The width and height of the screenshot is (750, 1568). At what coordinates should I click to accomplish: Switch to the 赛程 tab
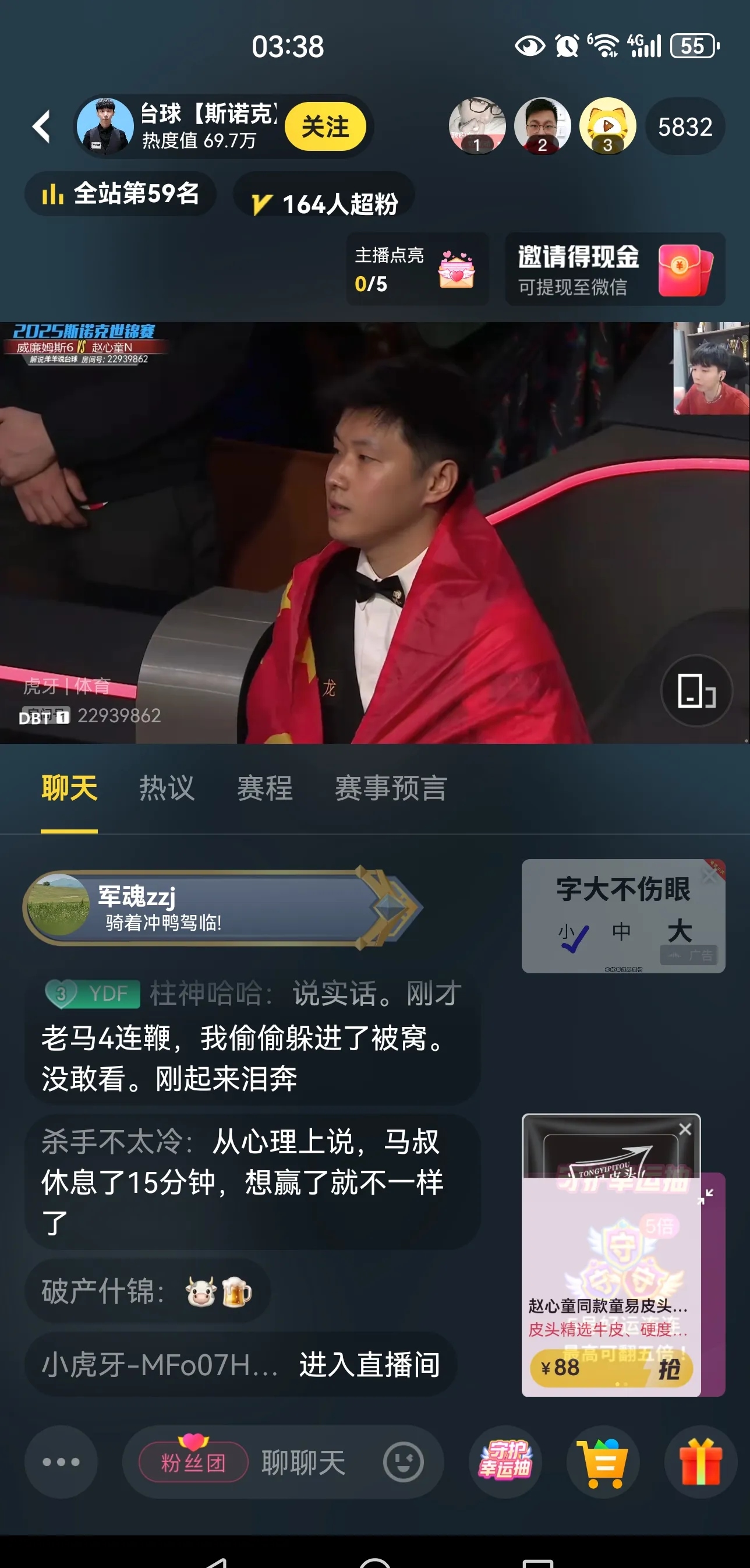coord(264,787)
